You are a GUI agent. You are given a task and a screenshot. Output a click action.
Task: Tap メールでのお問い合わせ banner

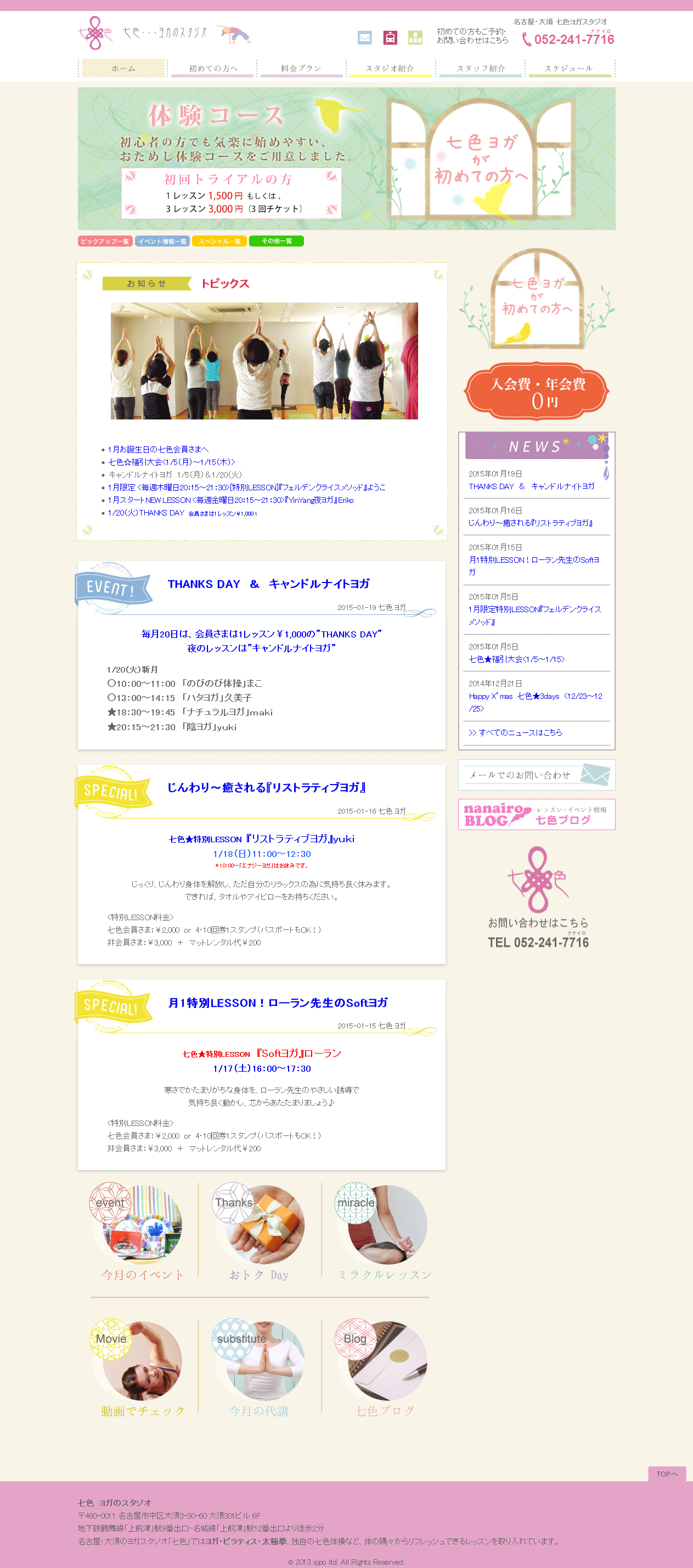coord(536,774)
